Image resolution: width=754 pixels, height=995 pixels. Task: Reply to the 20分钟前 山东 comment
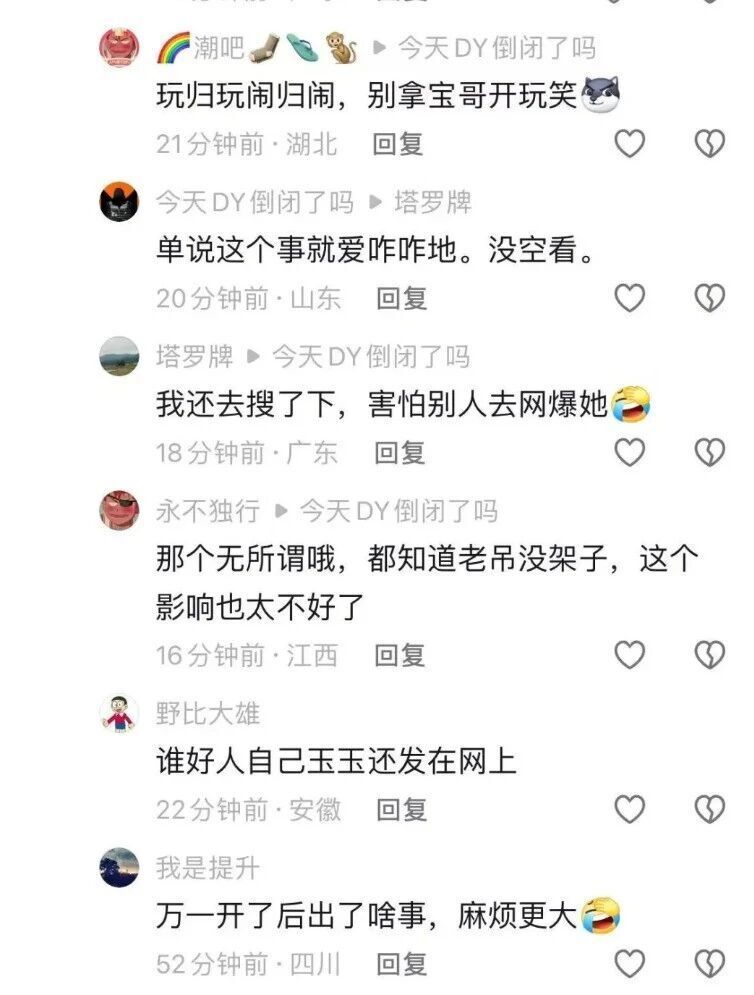(402, 298)
